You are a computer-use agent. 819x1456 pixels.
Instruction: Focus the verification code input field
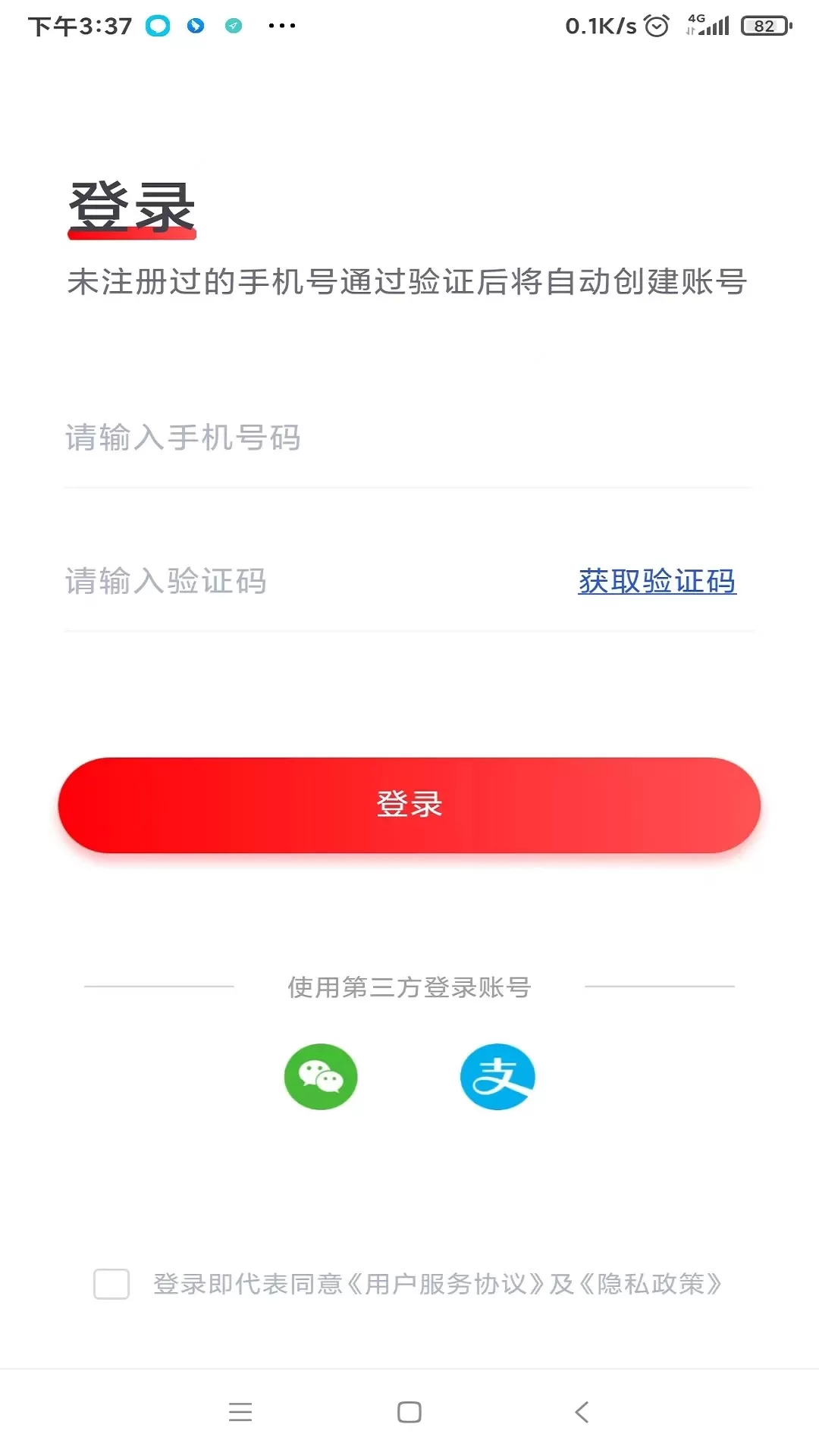[311, 582]
